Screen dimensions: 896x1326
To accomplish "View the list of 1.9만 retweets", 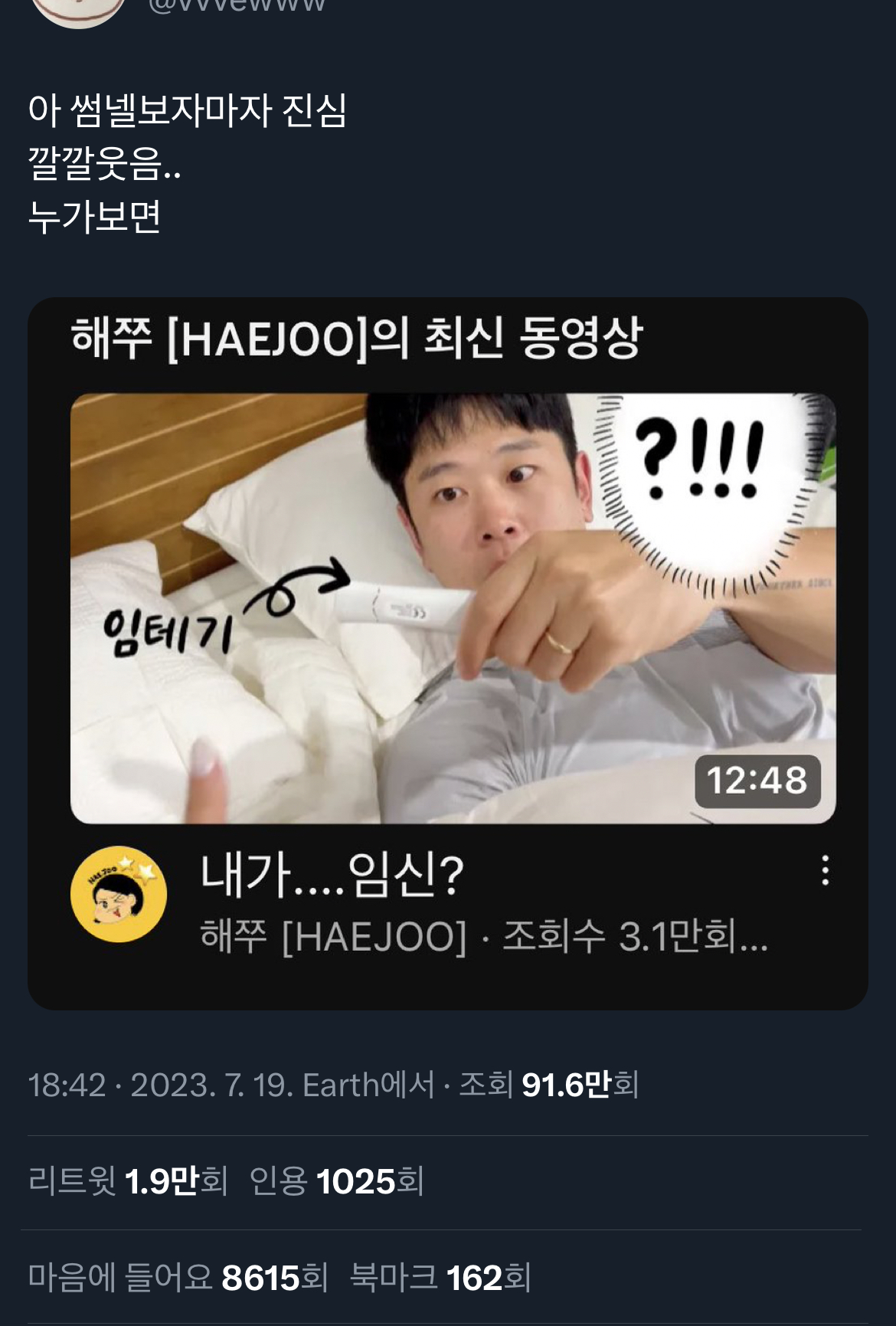I will point(128,1181).
